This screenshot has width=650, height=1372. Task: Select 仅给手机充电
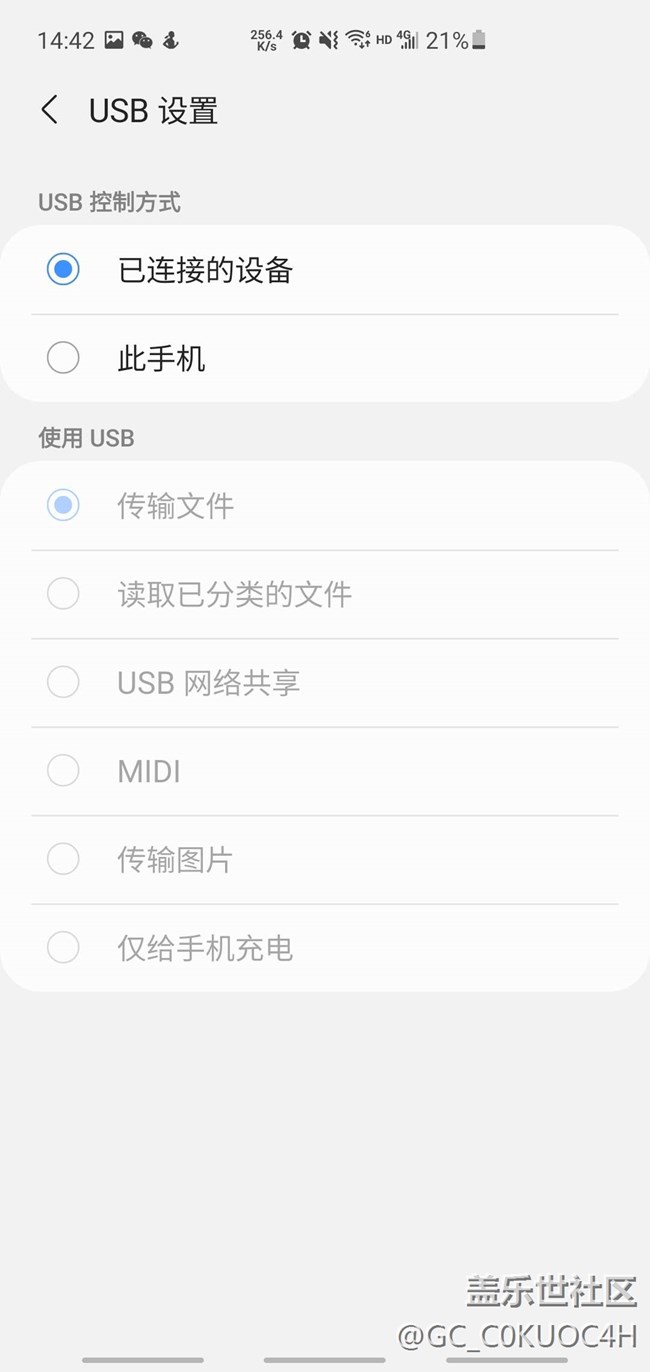(325, 948)
